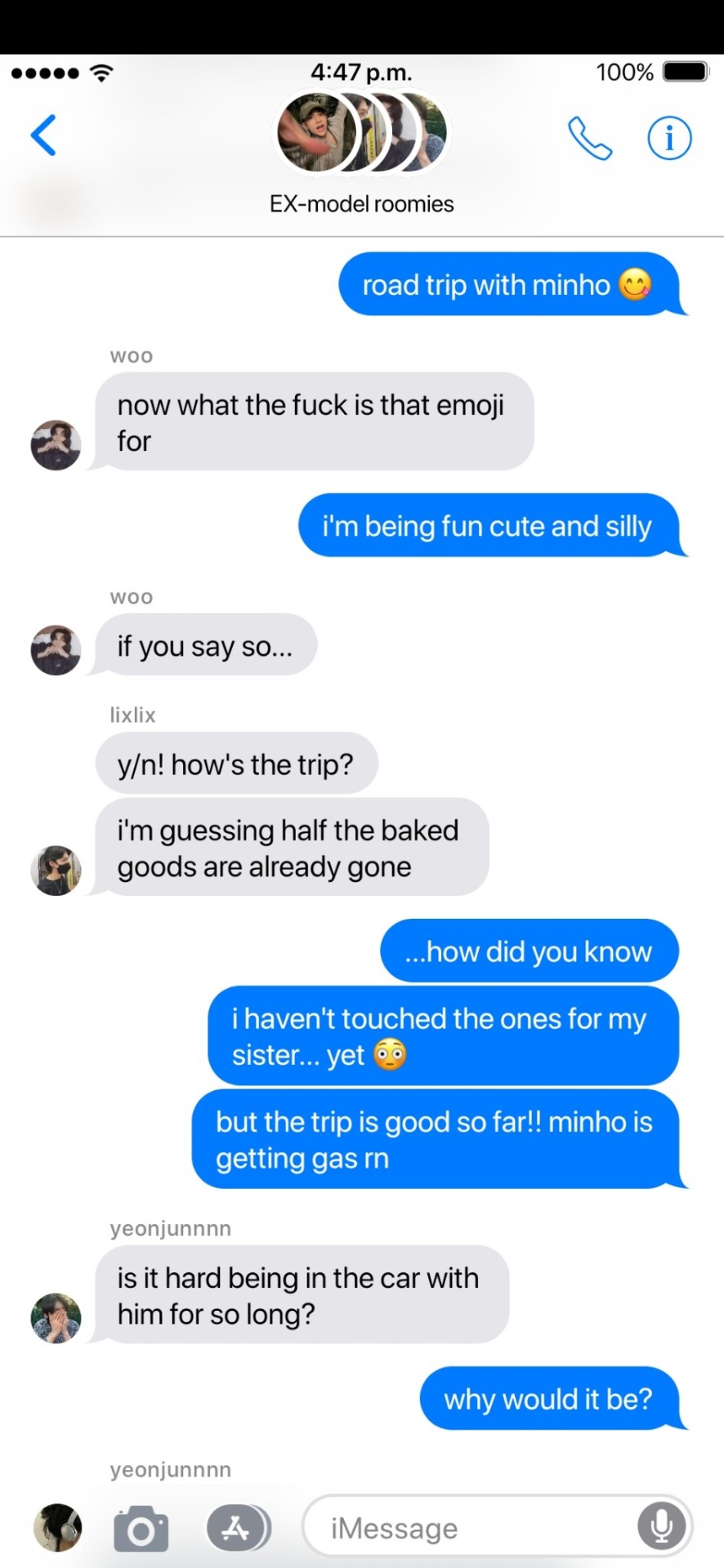Open the camera to attach a photo
This screenshot has width=724, height=1568.
point(141,1528)
